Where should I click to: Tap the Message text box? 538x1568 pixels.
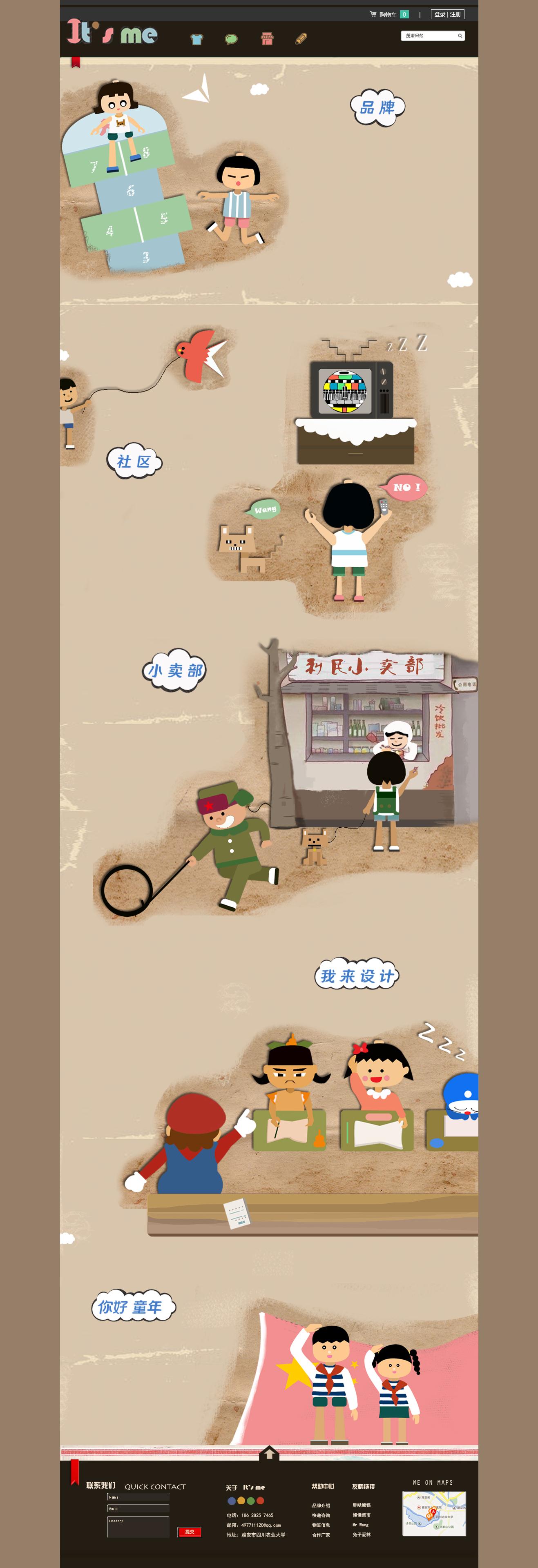click(x=138, y=1527)
